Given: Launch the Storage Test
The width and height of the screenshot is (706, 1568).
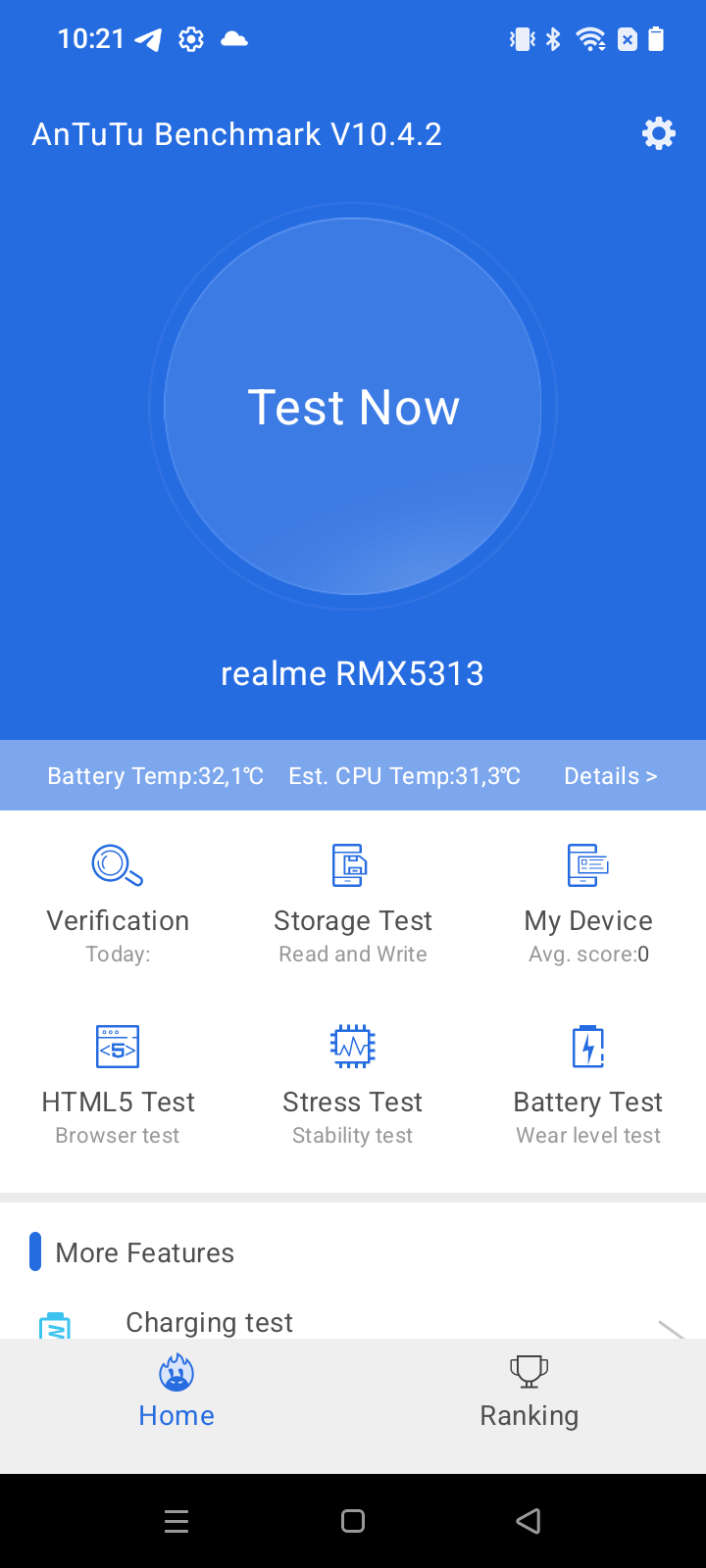Looking at the screenshot, I should click(353, 904).
